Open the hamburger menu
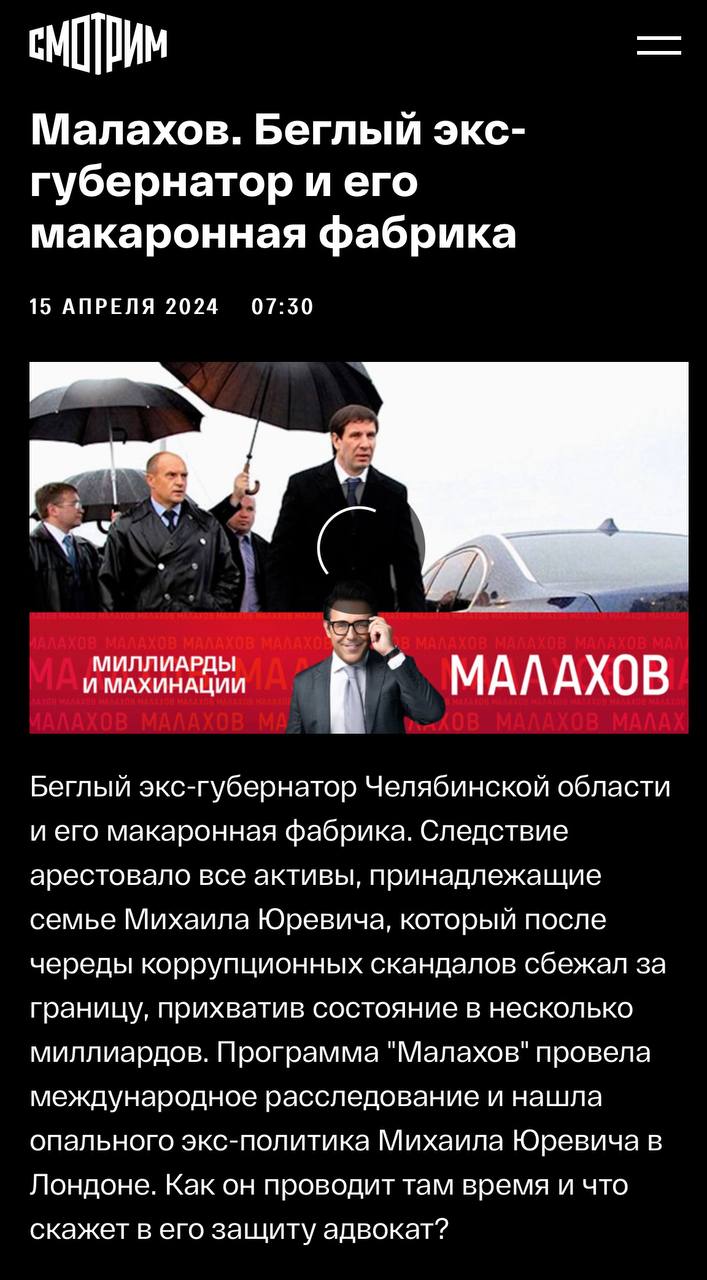 coord(659,46)
